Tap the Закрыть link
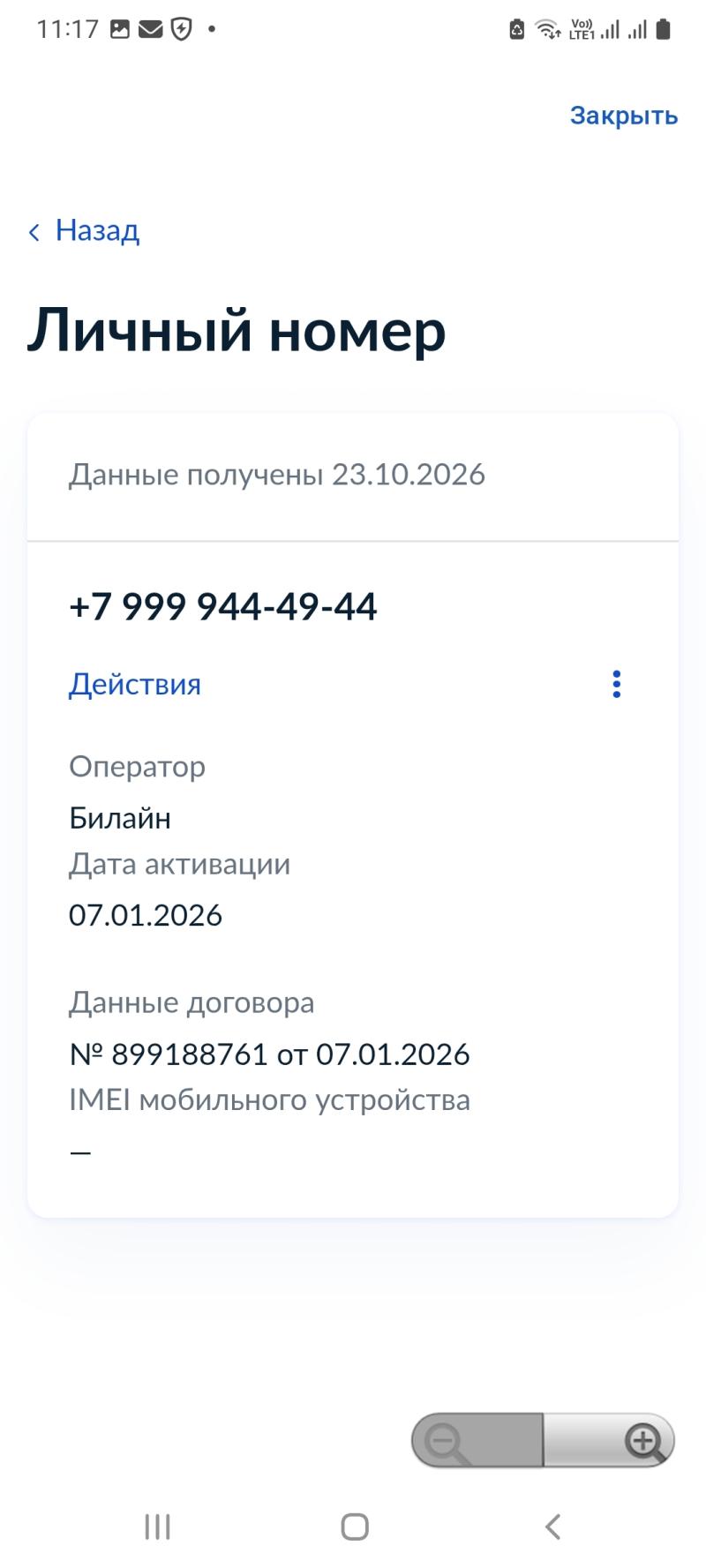 [623, 116]
